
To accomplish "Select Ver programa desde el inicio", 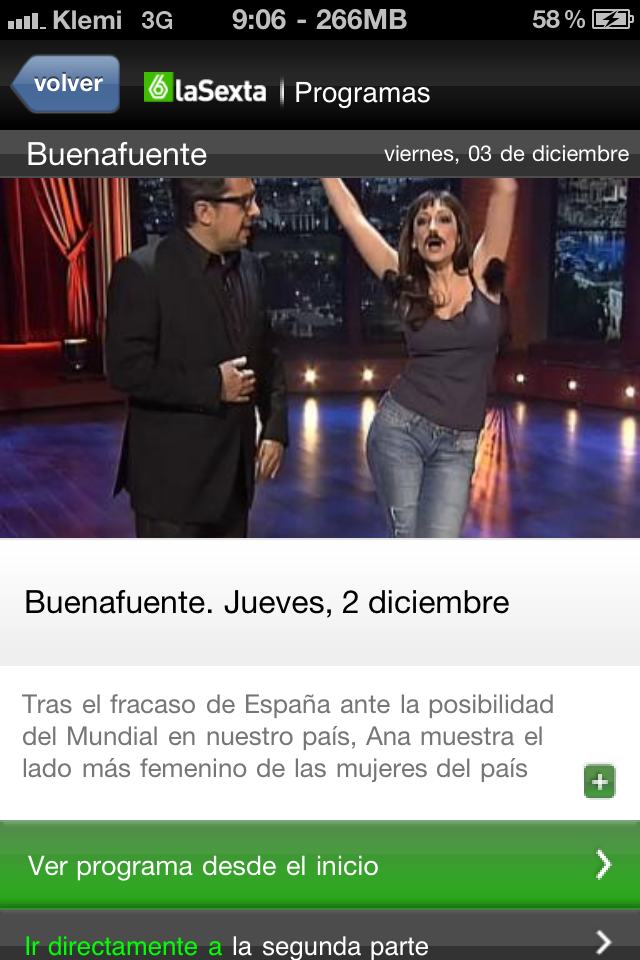I will (320, 865).
